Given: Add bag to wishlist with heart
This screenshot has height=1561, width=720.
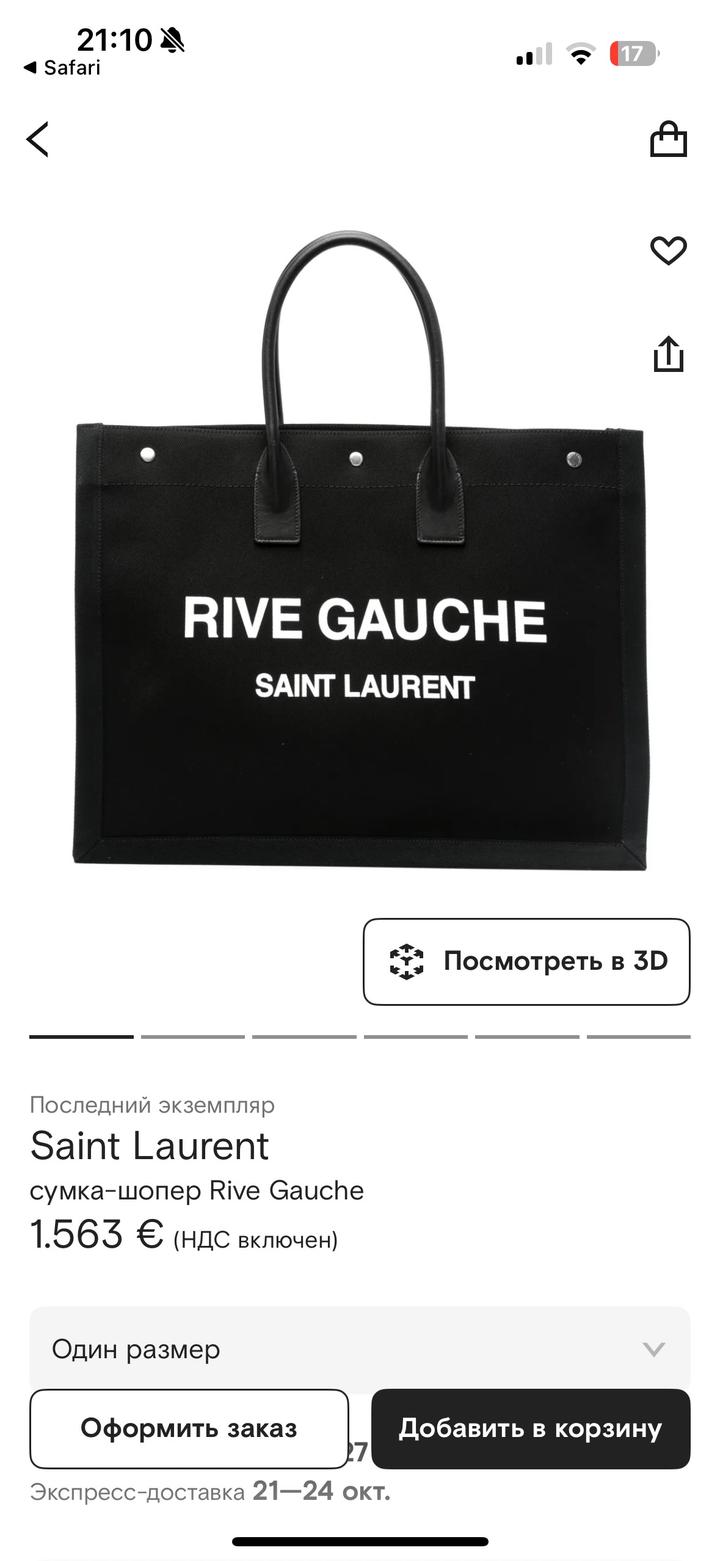Looking at the screenshot, I should coord(668,250).
